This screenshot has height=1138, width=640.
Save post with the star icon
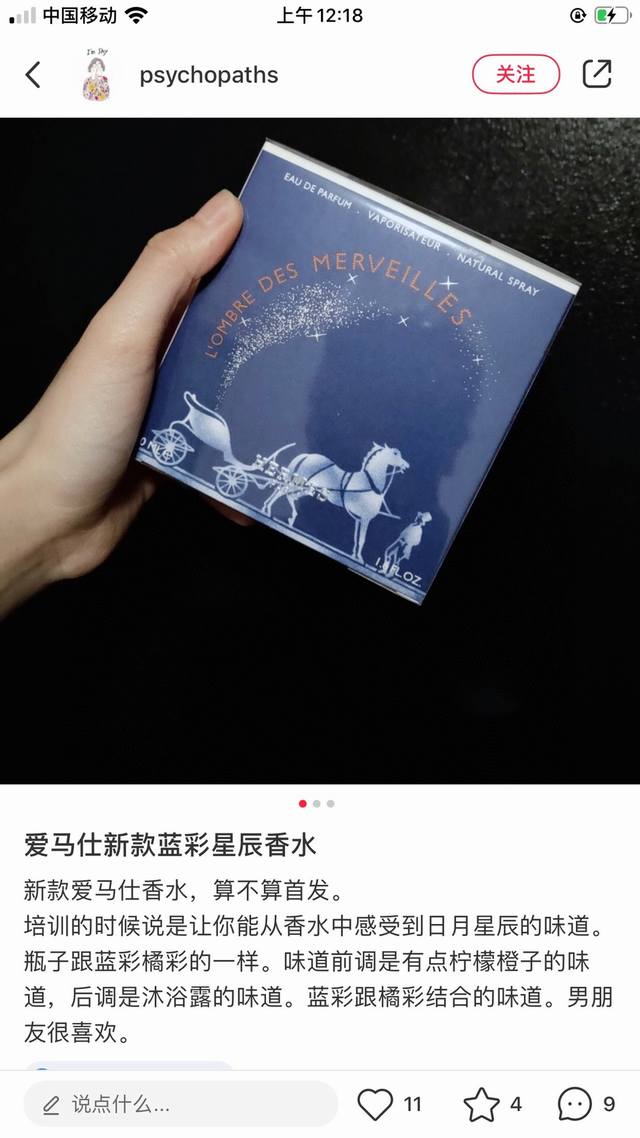tap(481, 1104)
